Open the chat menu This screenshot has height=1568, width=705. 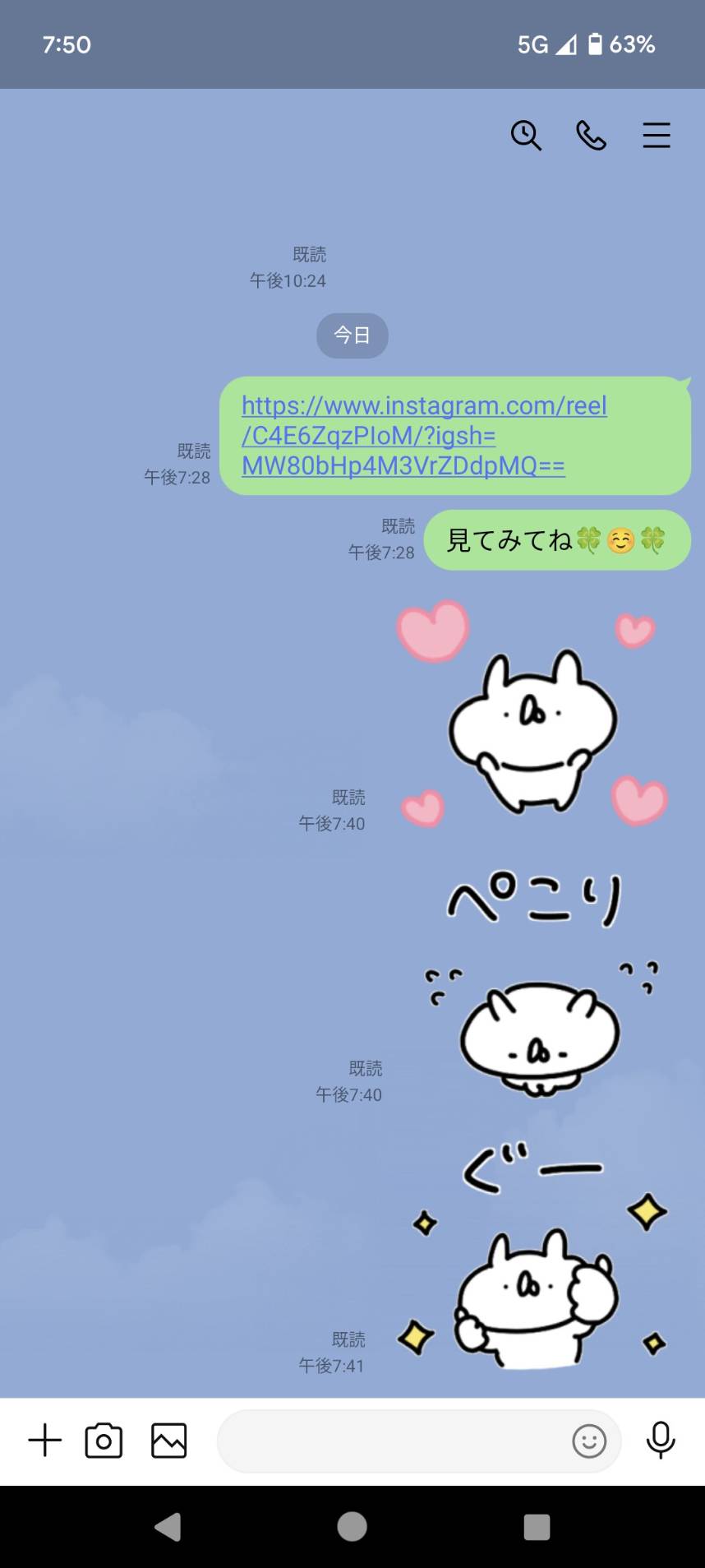tap(656, 135)
